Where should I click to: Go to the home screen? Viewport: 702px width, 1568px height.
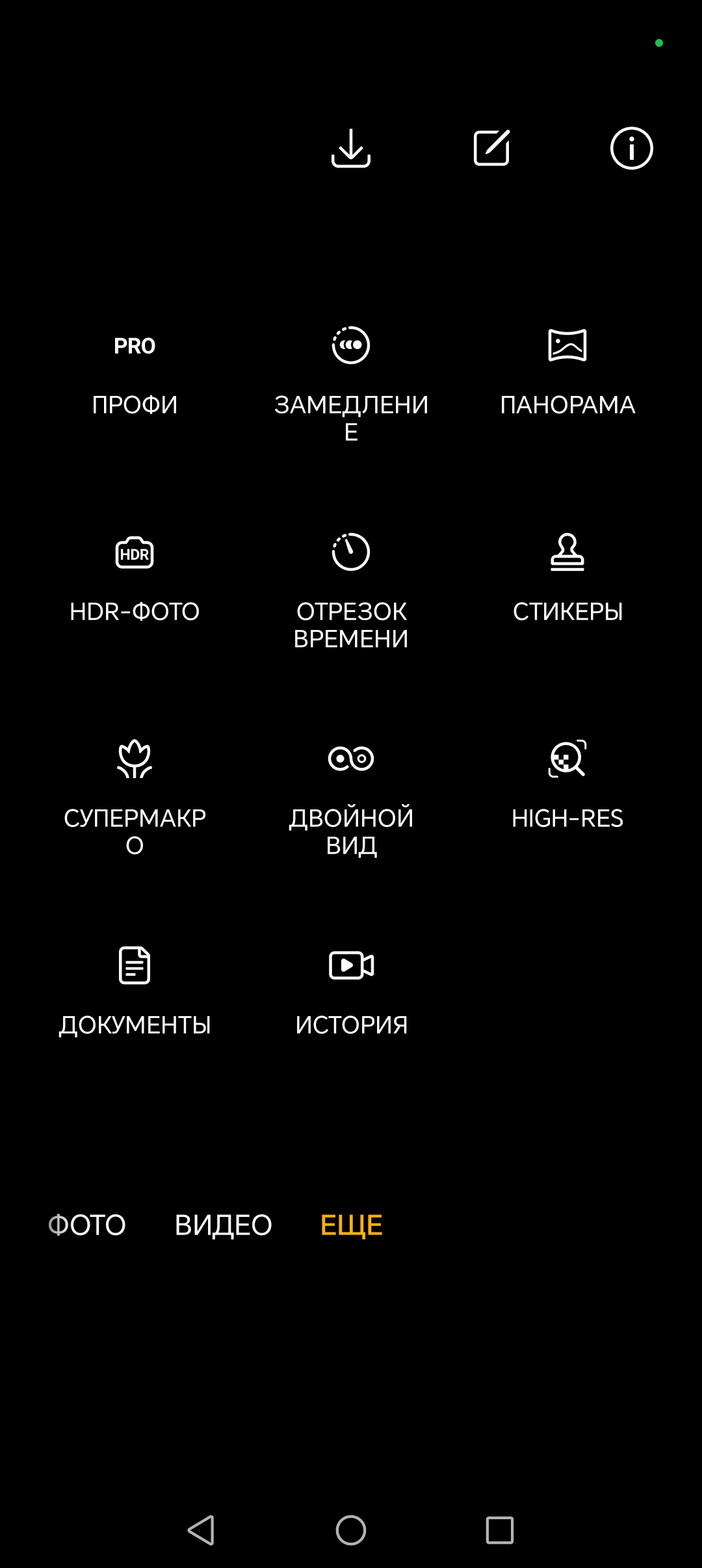pyautogui.click(x=351, y=1530)
